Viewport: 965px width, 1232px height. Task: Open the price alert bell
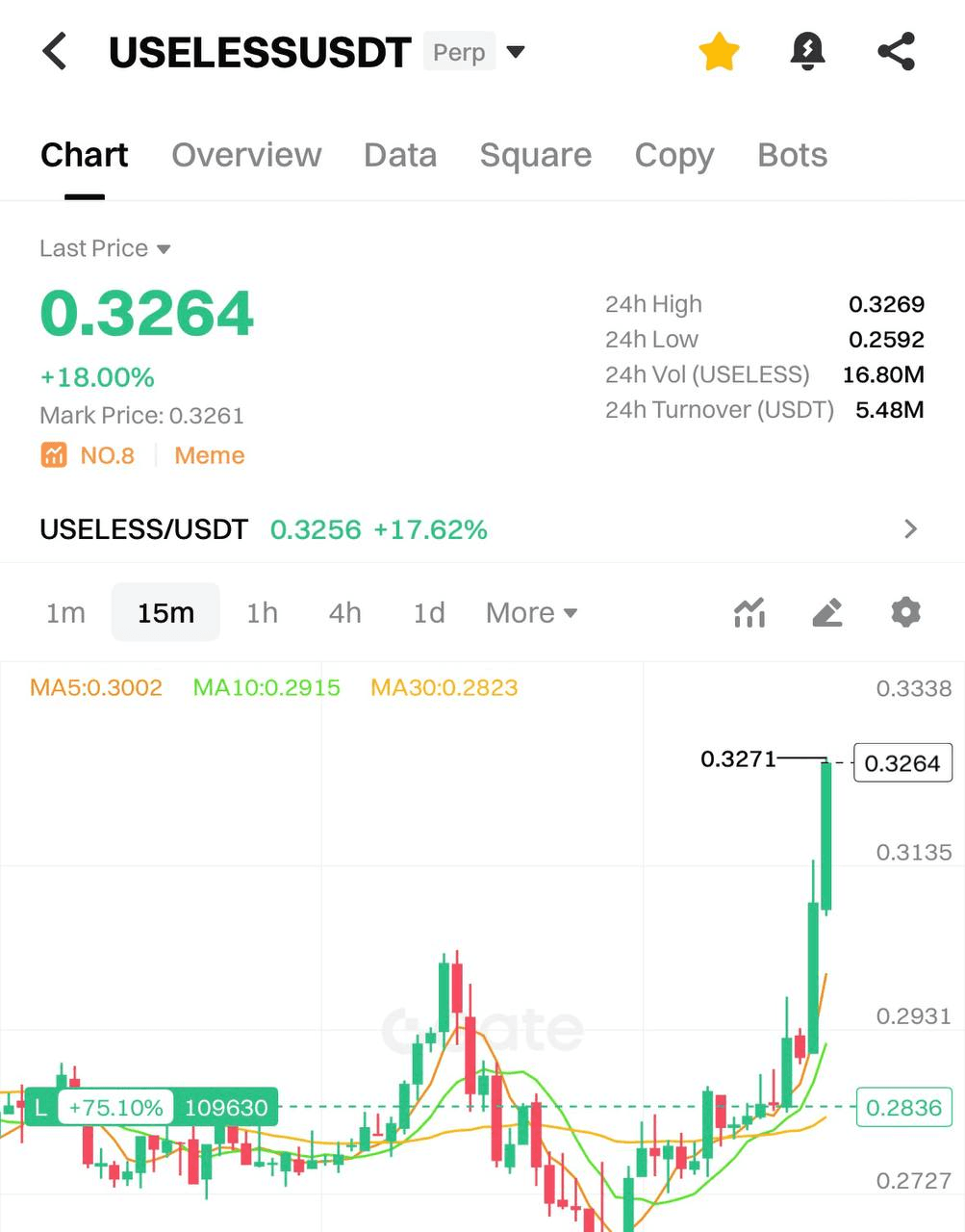807,52
